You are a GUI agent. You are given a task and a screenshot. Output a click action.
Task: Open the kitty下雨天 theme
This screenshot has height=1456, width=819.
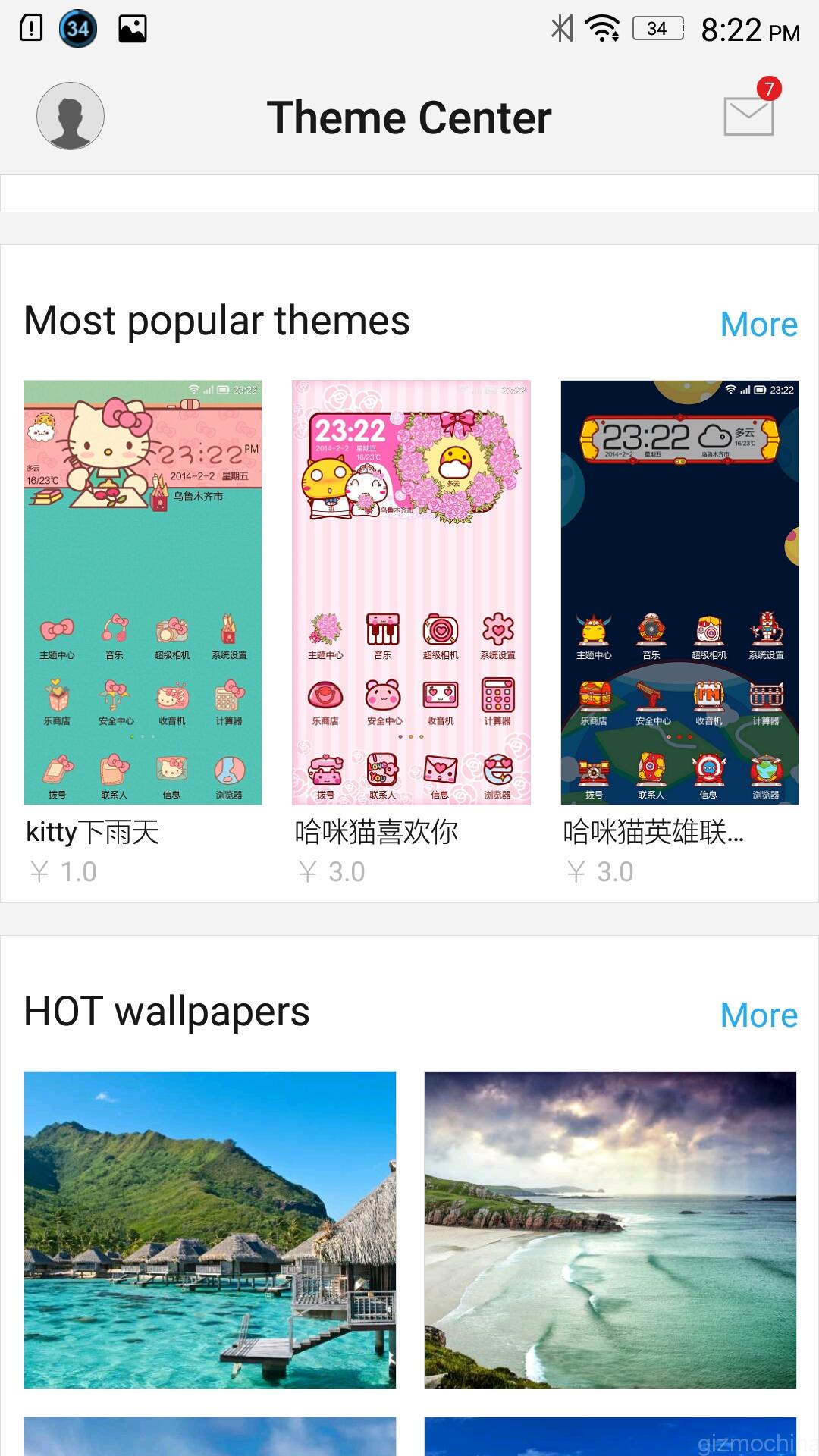point(143,592)
